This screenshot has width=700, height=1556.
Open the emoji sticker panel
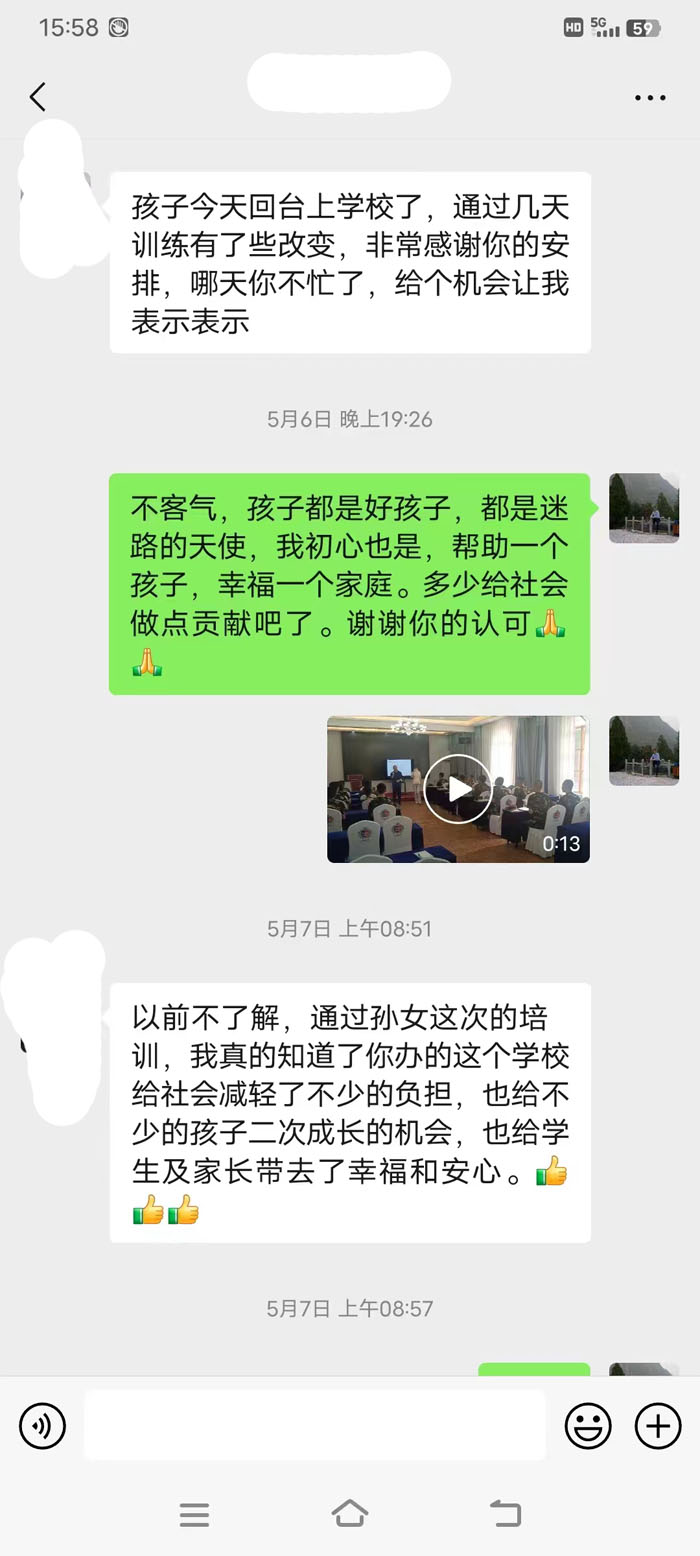point(588,1426)
